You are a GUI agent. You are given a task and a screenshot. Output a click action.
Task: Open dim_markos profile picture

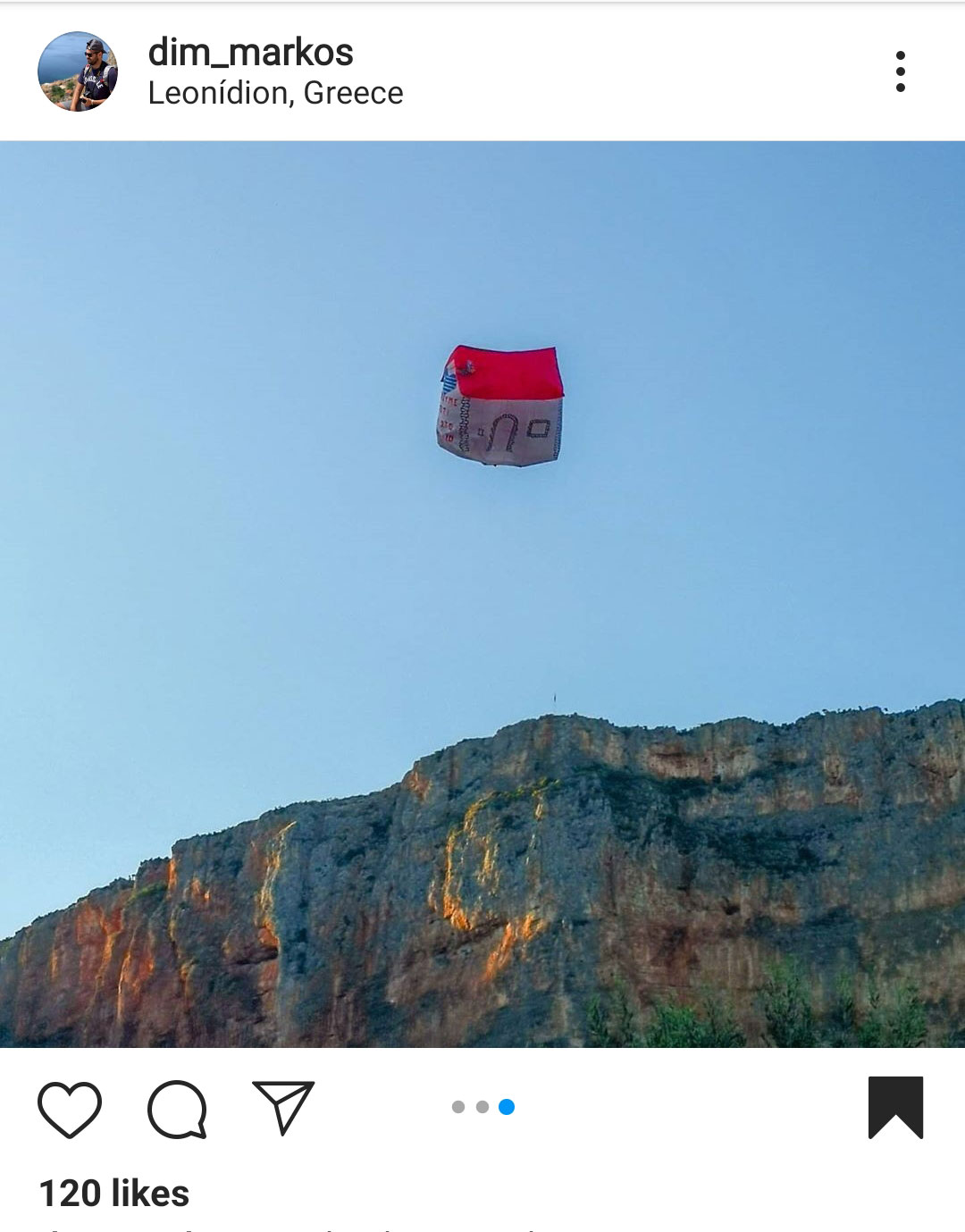point(78,71)
